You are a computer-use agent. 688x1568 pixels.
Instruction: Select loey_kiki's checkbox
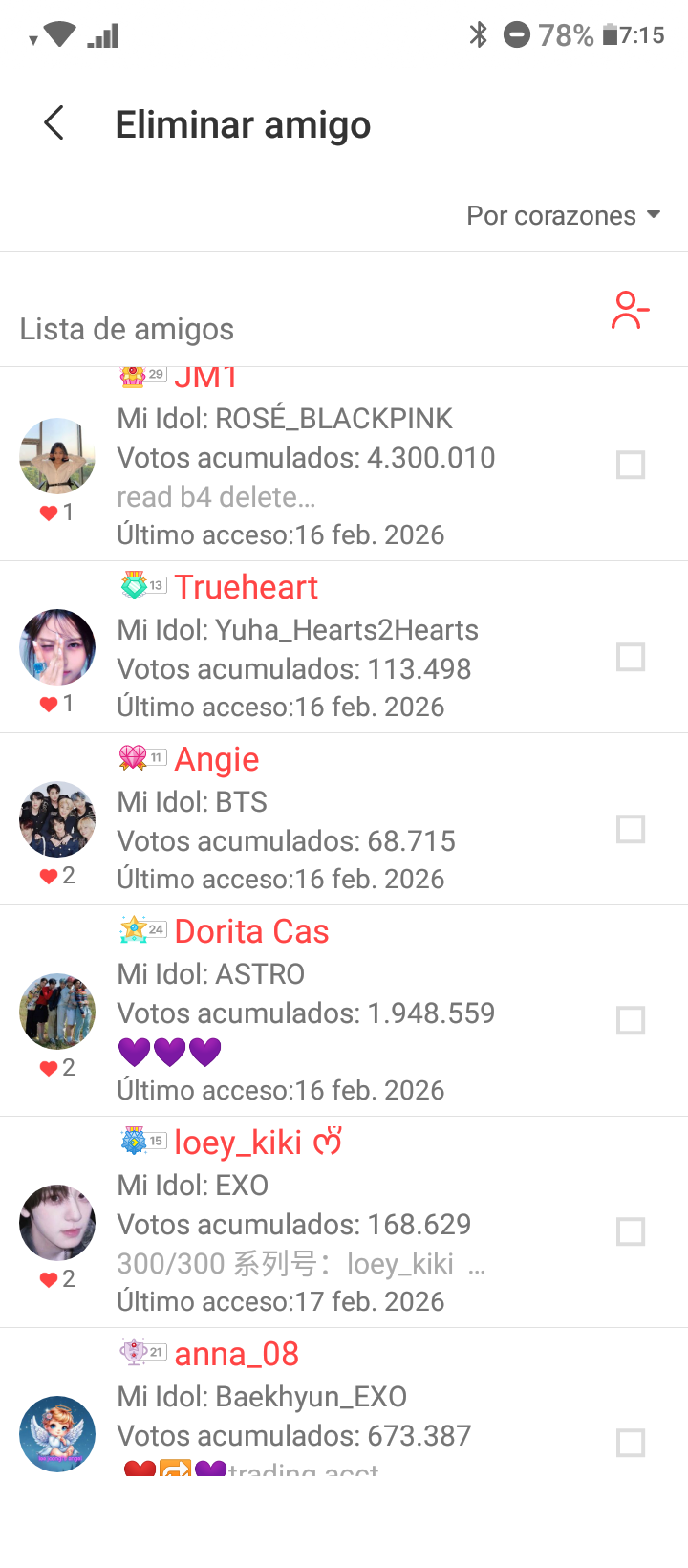631,1231
